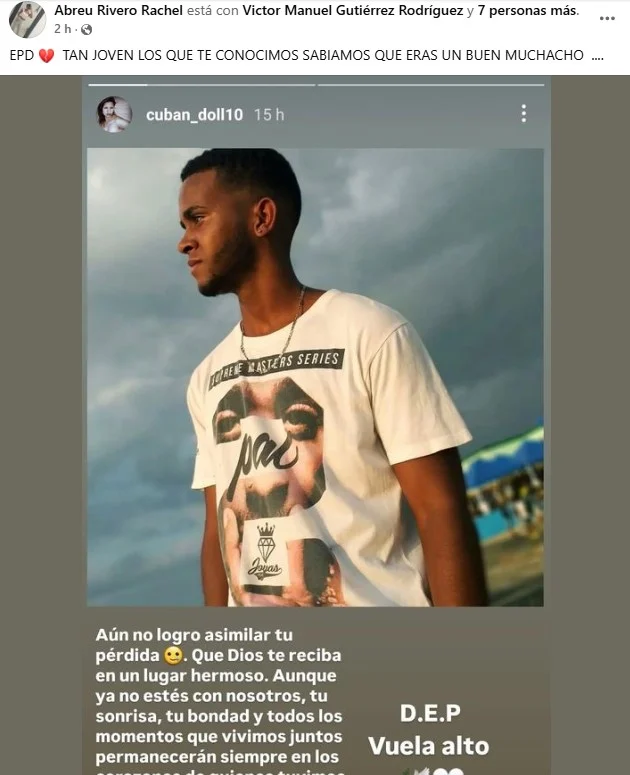
Task: Open Abreu Rivero Rachel's profile picture
Action: click(x=27, y=19)
